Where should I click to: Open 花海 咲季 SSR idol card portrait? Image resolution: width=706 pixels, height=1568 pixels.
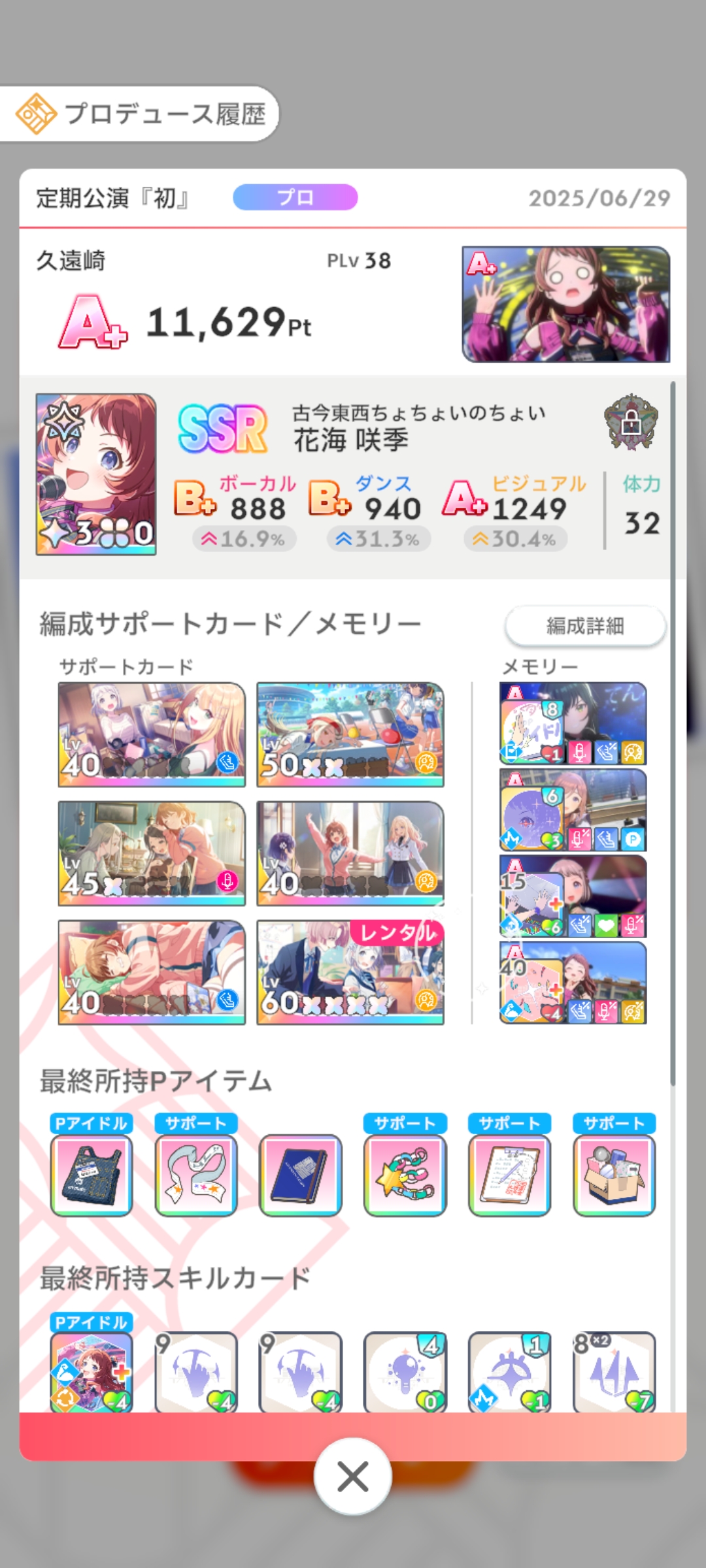pos(96,474)
